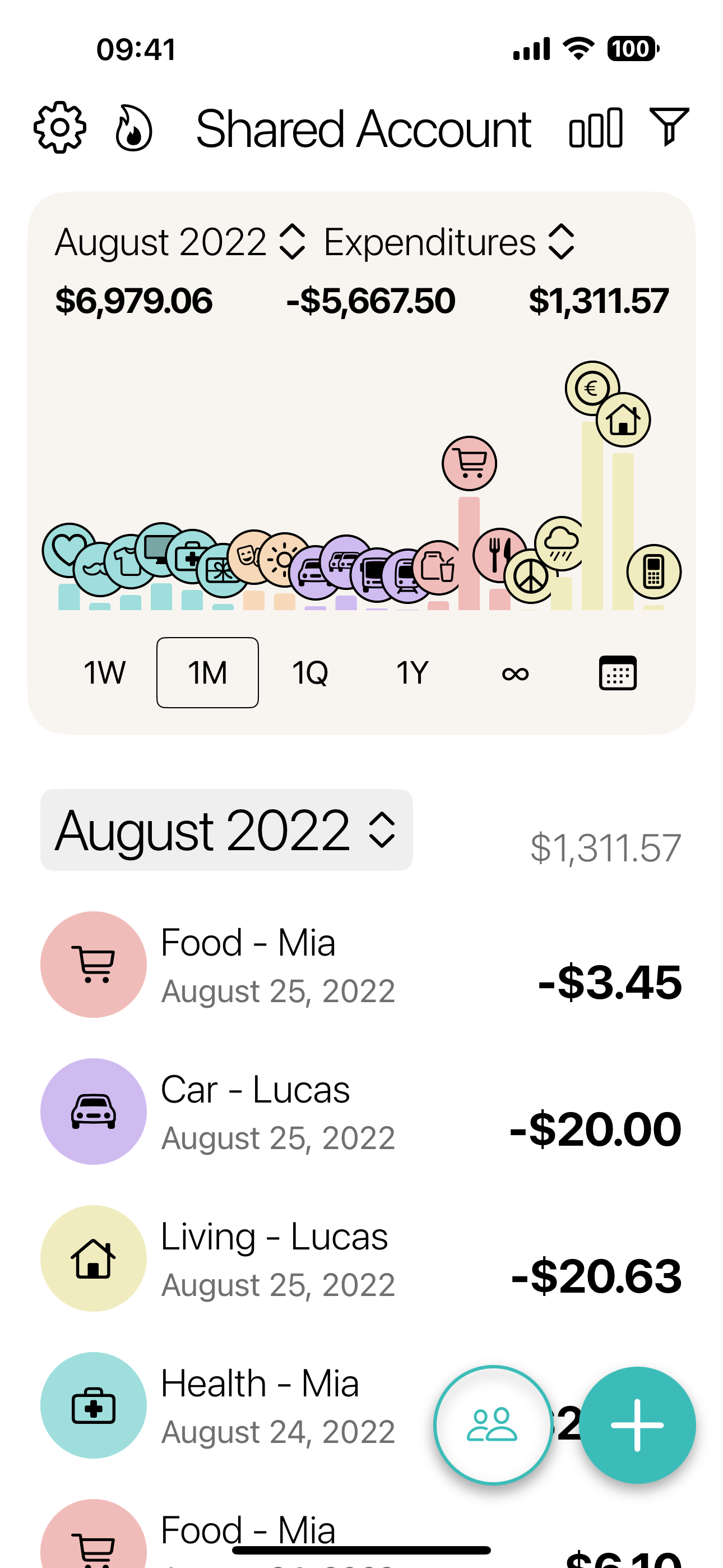Screen dimensions: 723x1568
Task: Open the custom date calendar icon
Action: (618, 672)
